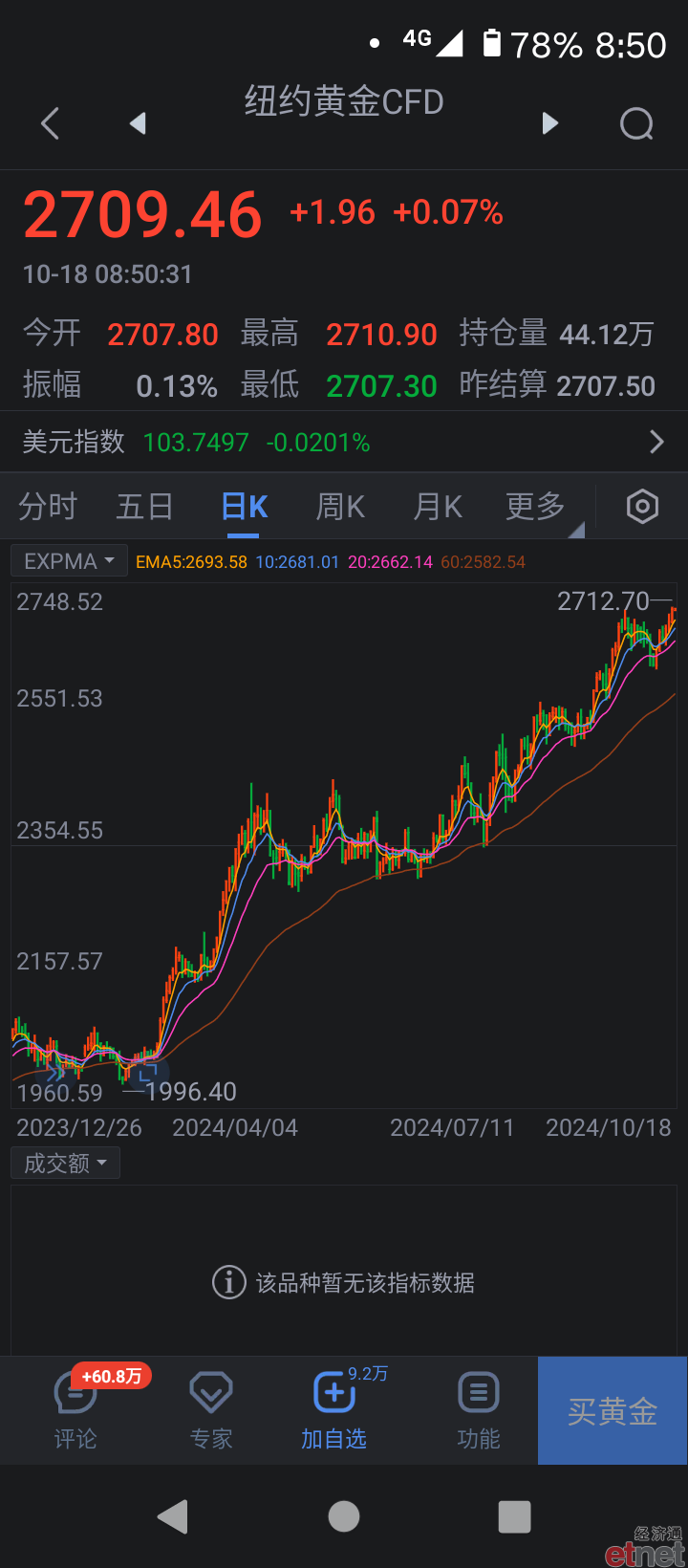Screen dimensions: 688x1568
Task: Open the 专家 experts section
Action: [211, 1410]
